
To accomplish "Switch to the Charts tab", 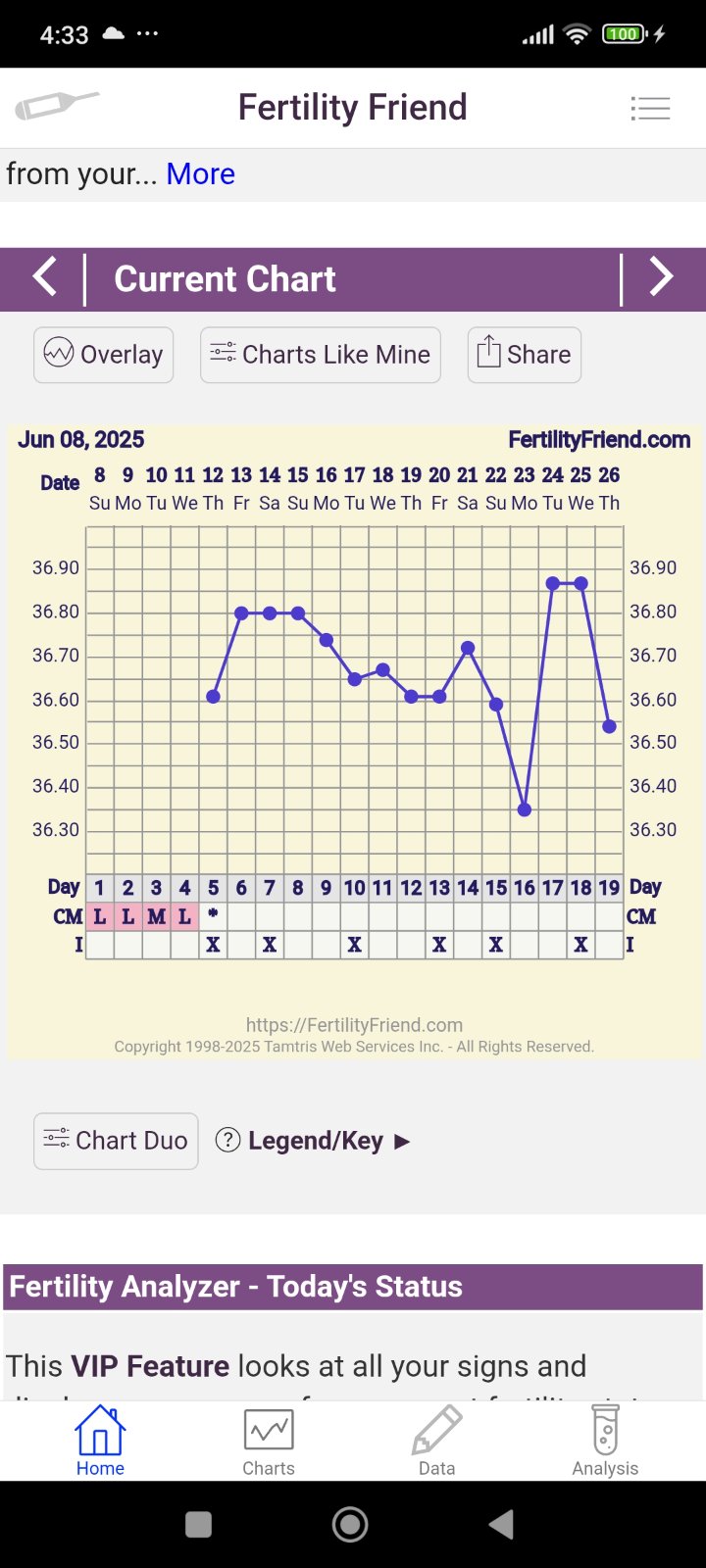I will click(x=269, y=1441).
